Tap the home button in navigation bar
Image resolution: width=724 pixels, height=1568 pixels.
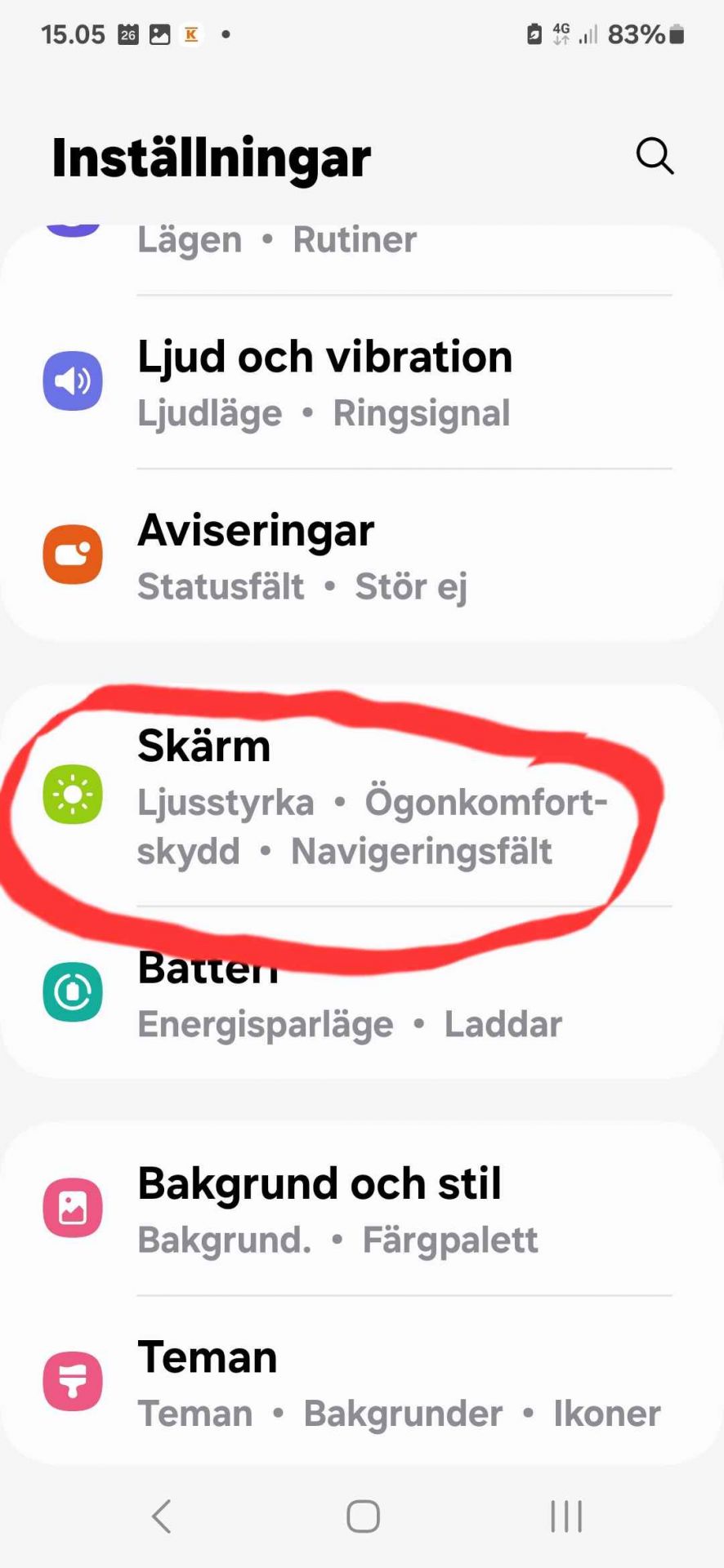coord(363,1517)
